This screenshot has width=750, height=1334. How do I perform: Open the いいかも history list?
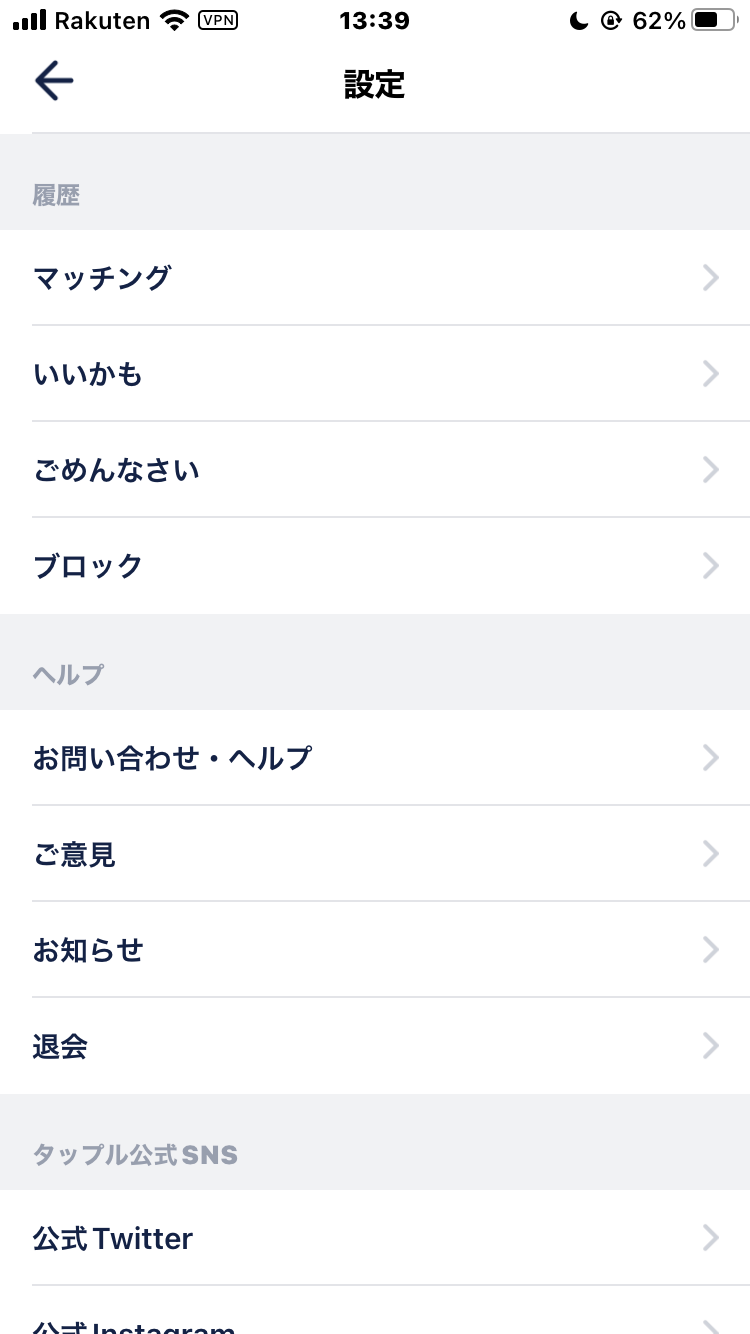(375, 374)
